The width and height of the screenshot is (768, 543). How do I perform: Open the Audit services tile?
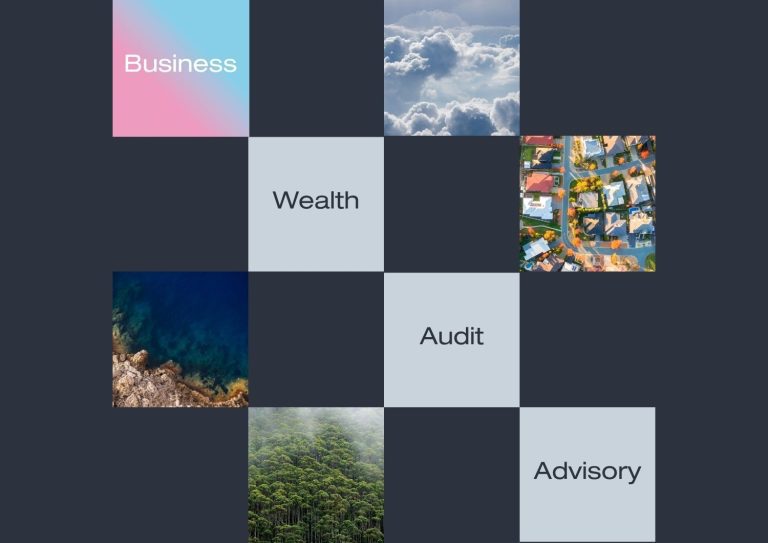(x=452, y=338)
